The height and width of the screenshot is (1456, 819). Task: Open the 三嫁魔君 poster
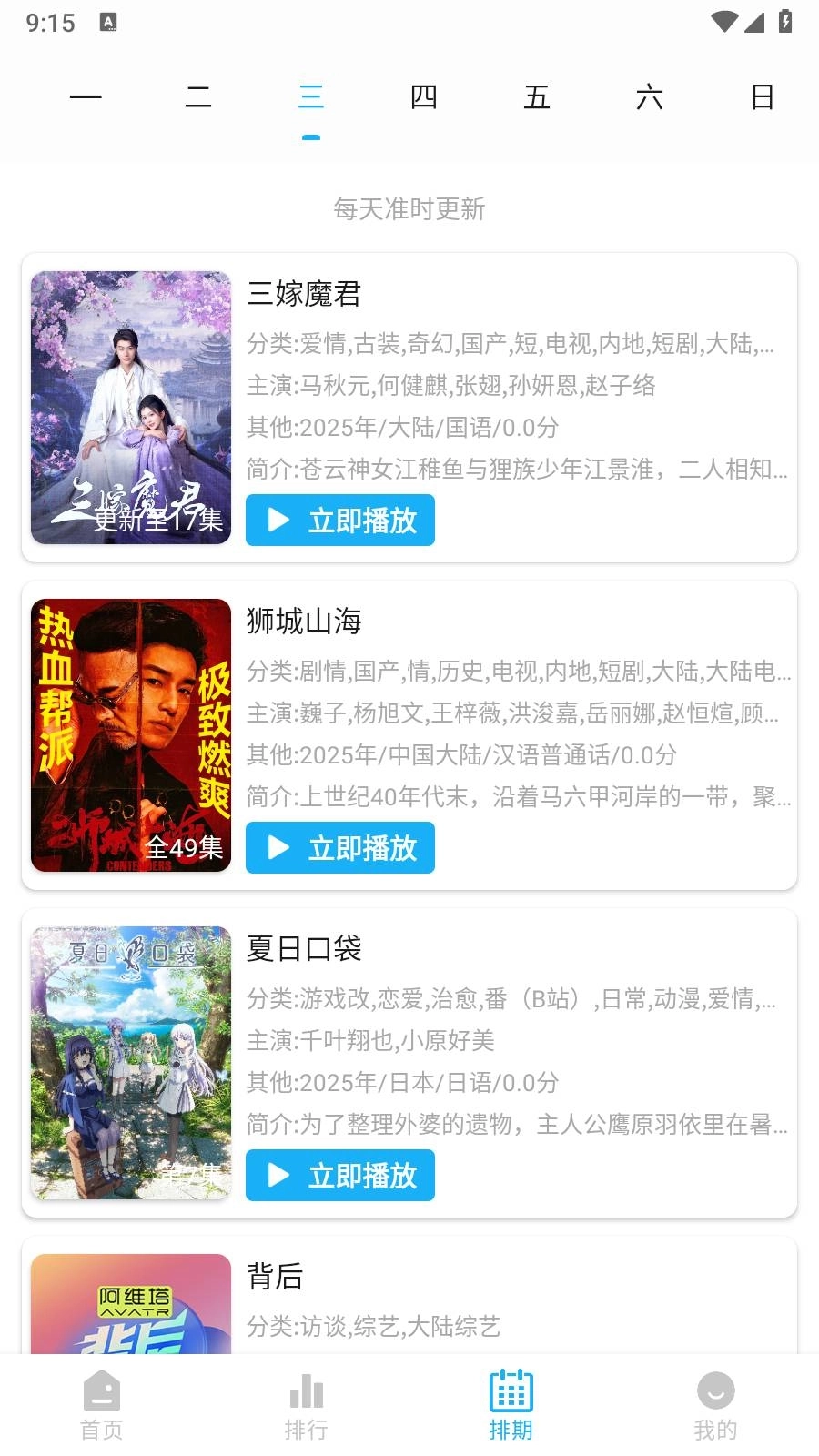tap(131, 408)
